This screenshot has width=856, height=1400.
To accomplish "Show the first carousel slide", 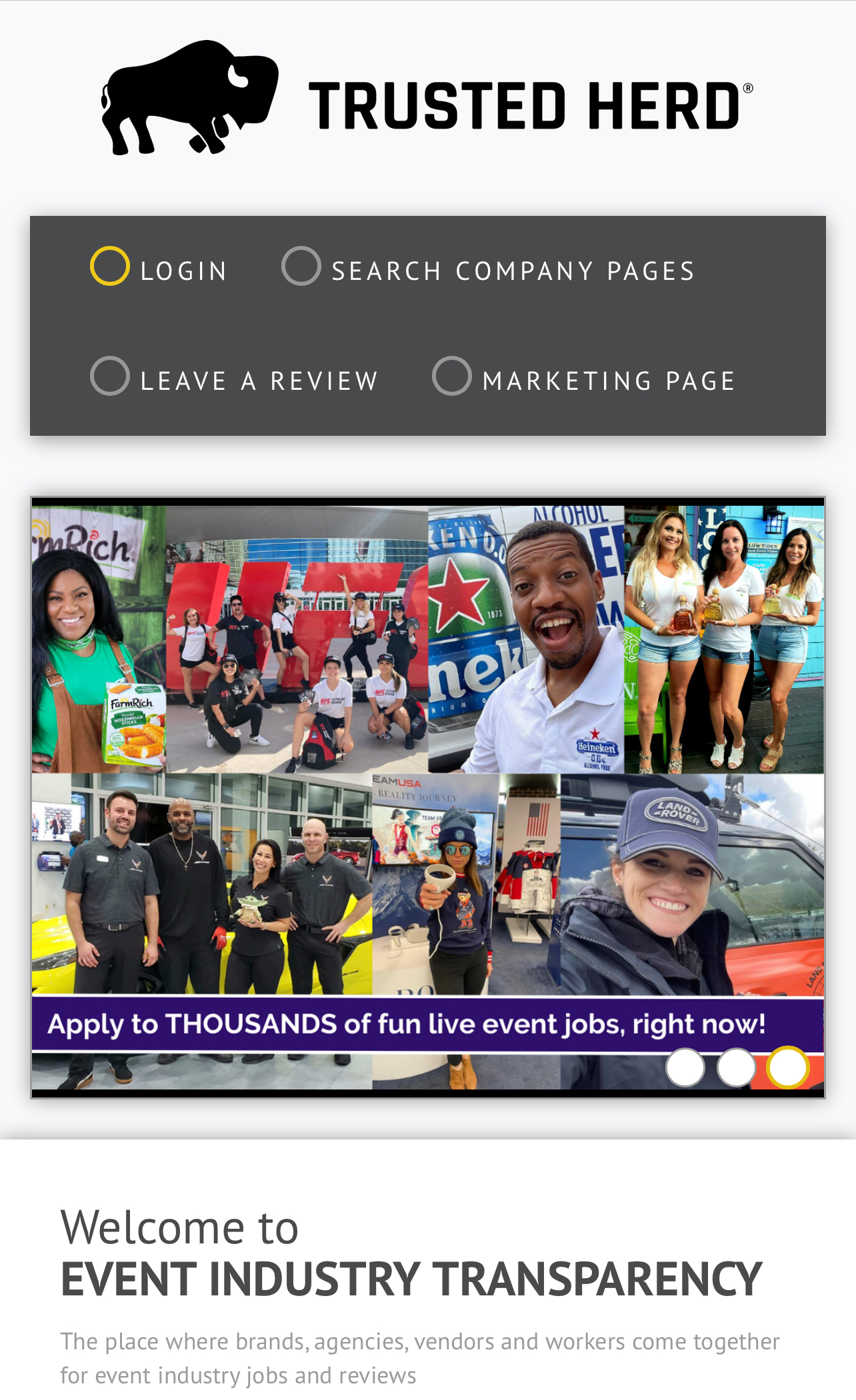I will pyautogui.click(x=685, y=1067).
